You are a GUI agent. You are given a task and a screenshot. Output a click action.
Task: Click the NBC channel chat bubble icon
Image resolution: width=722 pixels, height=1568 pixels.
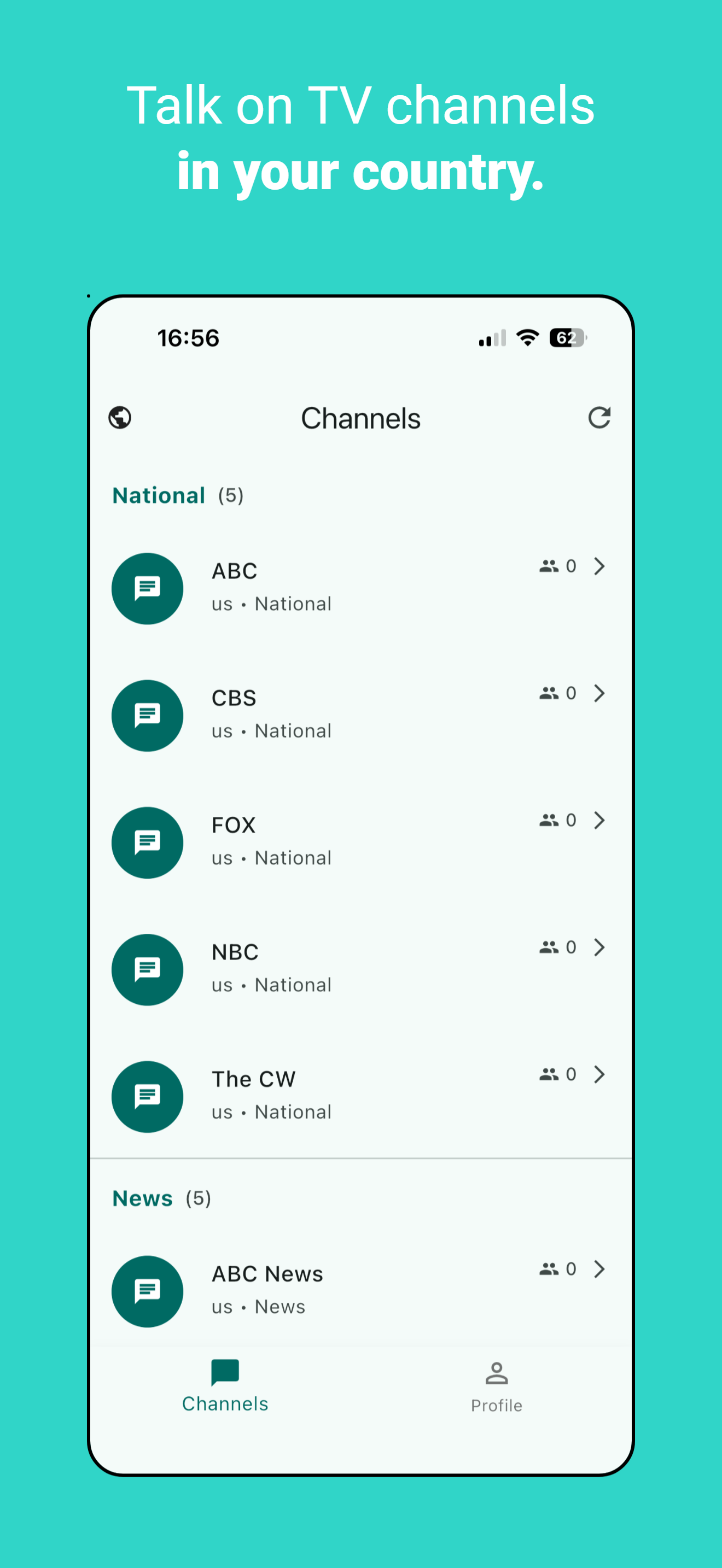[147, 969]
